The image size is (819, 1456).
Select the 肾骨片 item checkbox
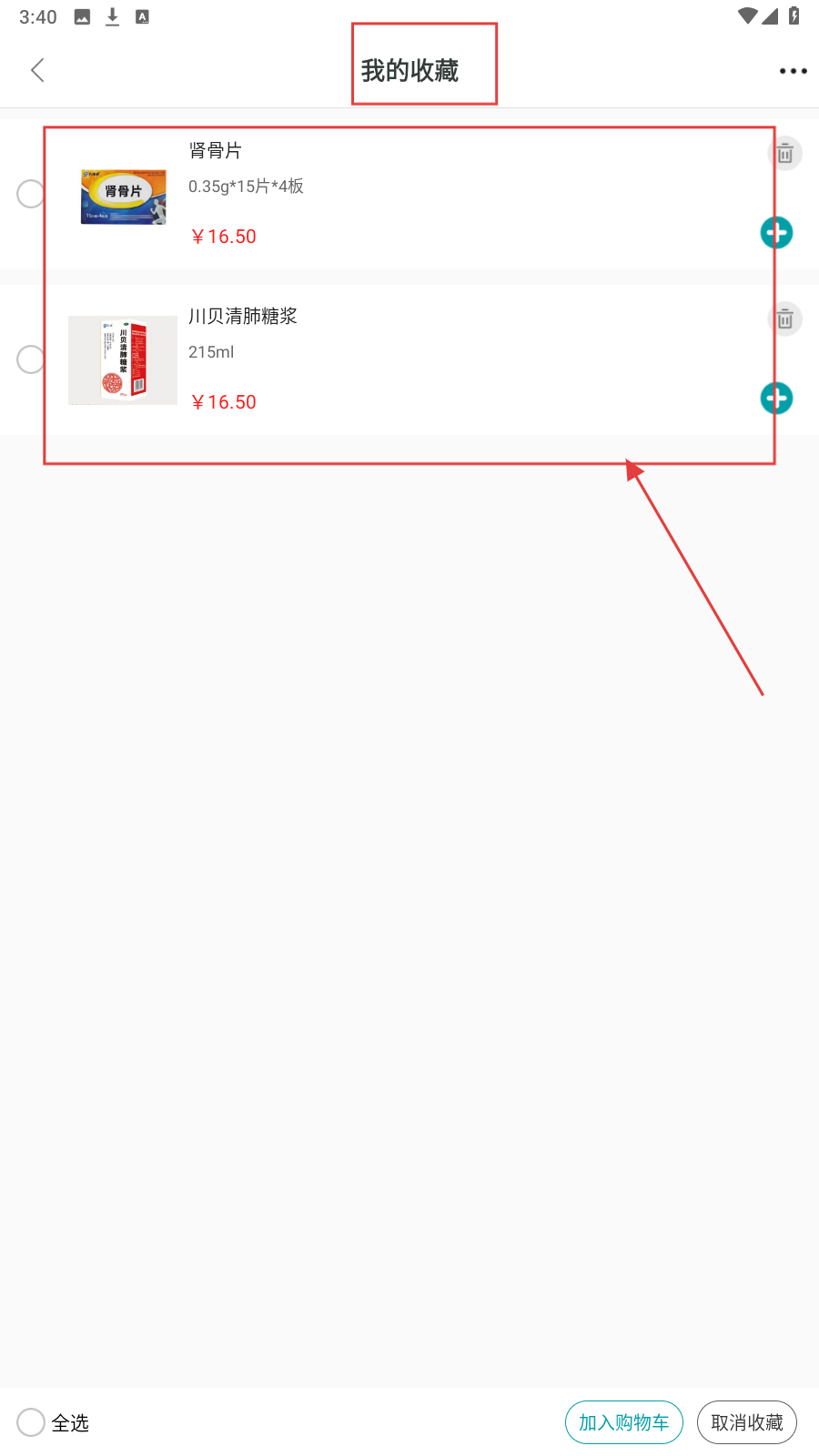[31, 194]
